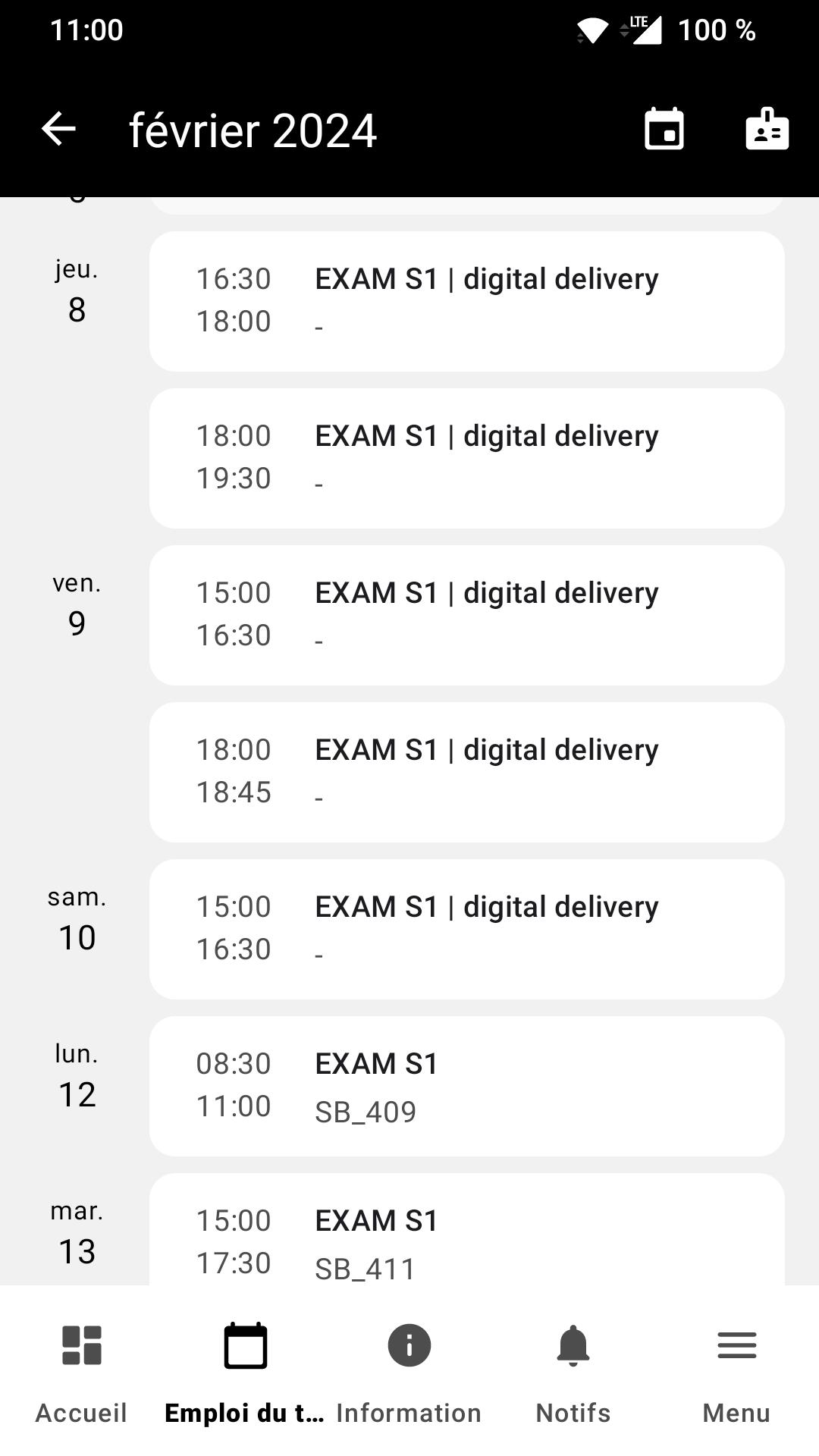Select the Emploi du temps tab
819x1456 pixels.
[246, 1372]
